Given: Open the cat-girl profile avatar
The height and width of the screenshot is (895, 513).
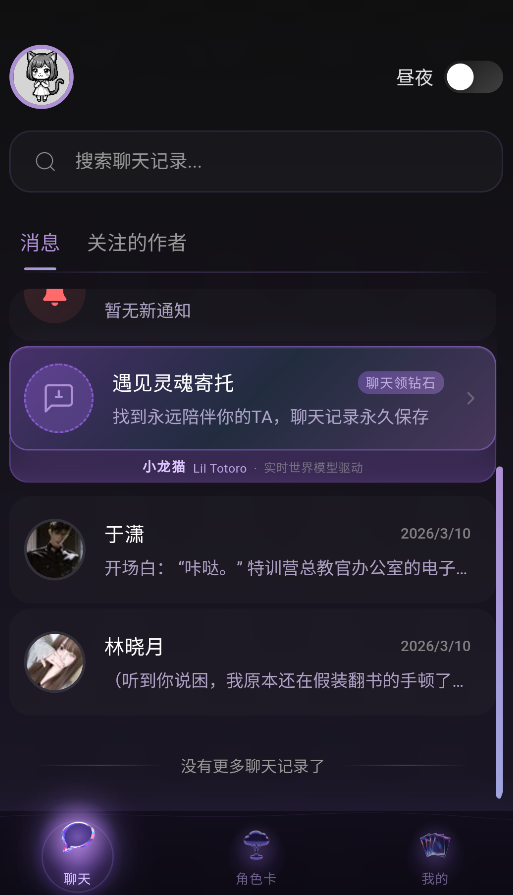Looking at the screenshot, I should click(42, 77).
